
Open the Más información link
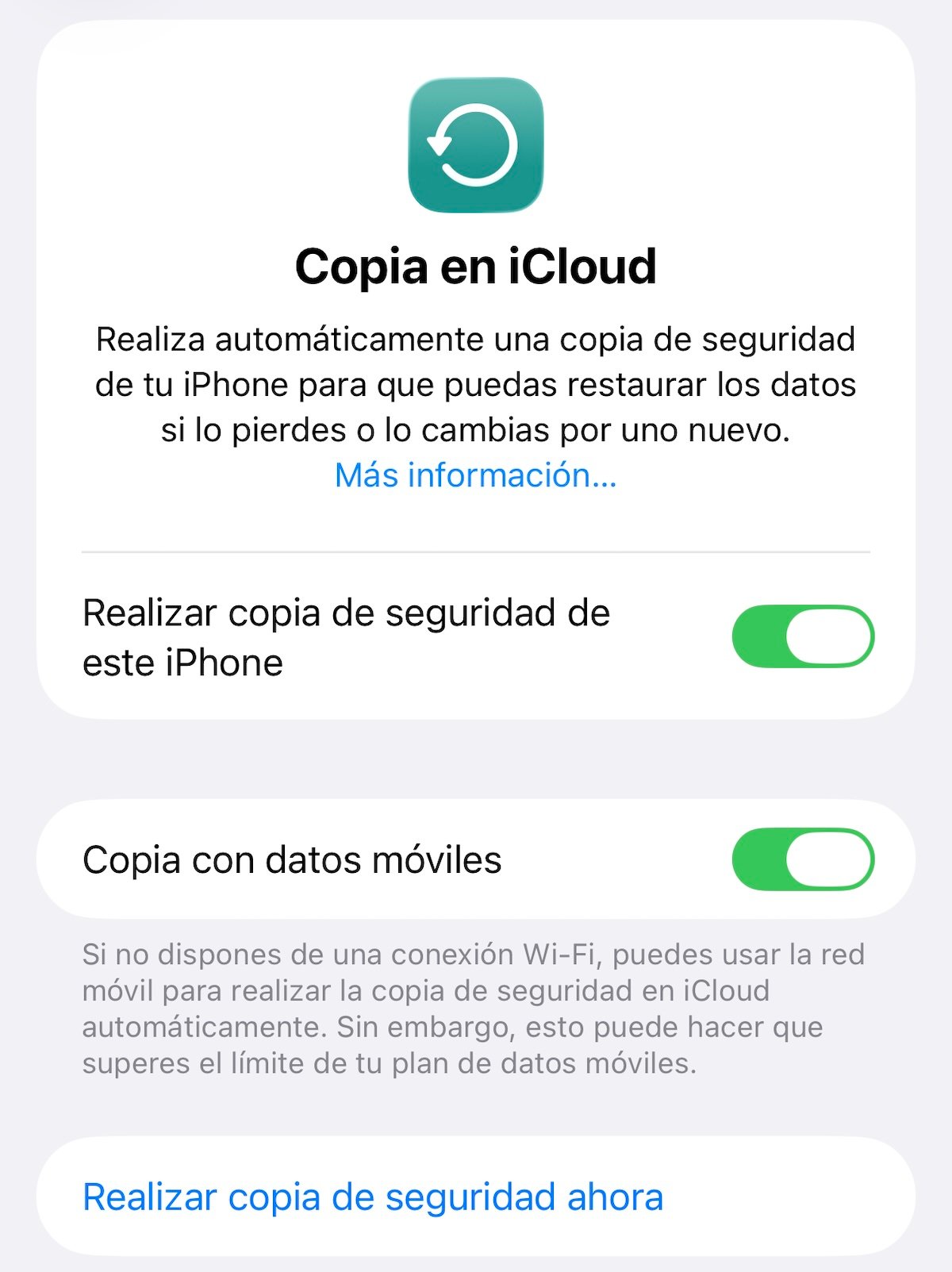475,475
